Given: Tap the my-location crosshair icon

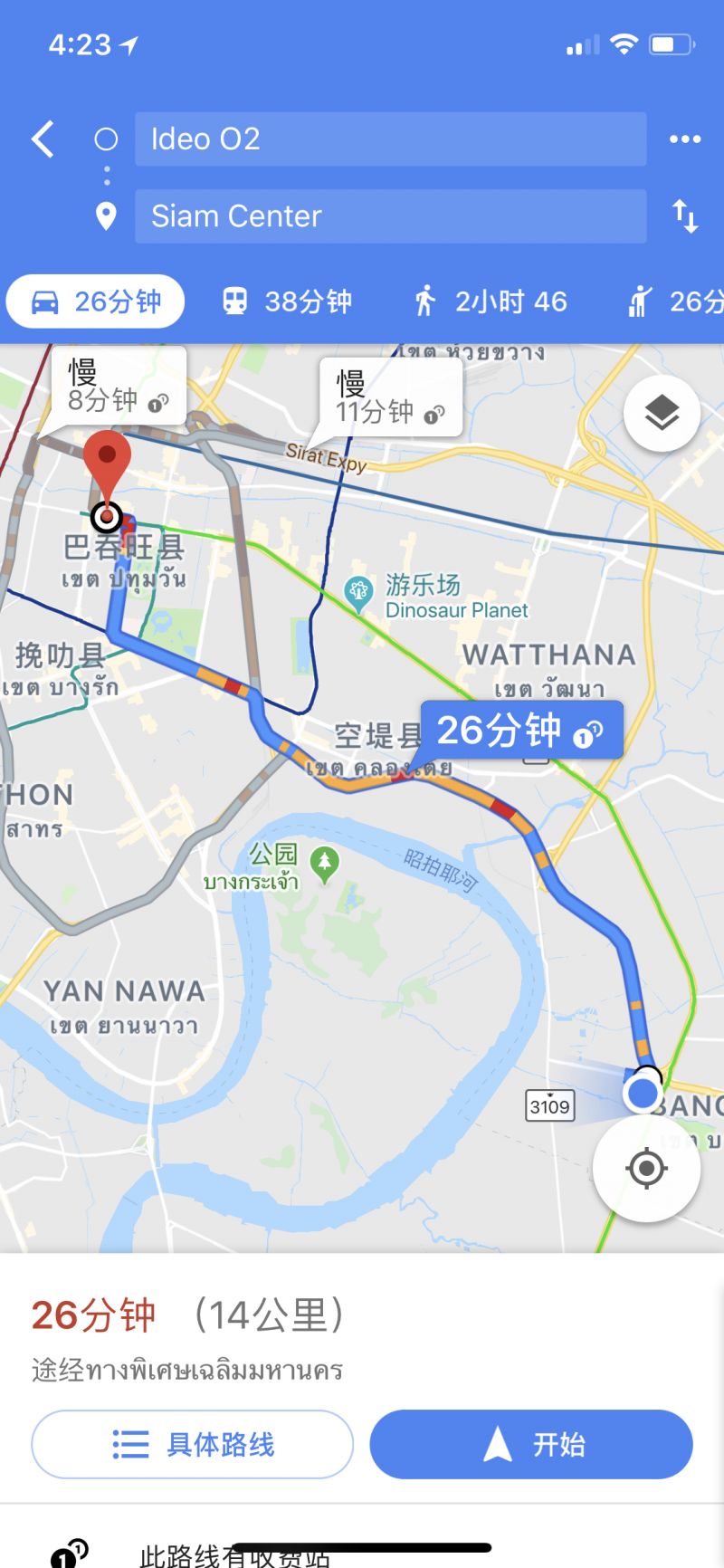Looking at the screenshot, I should 646,1169.
